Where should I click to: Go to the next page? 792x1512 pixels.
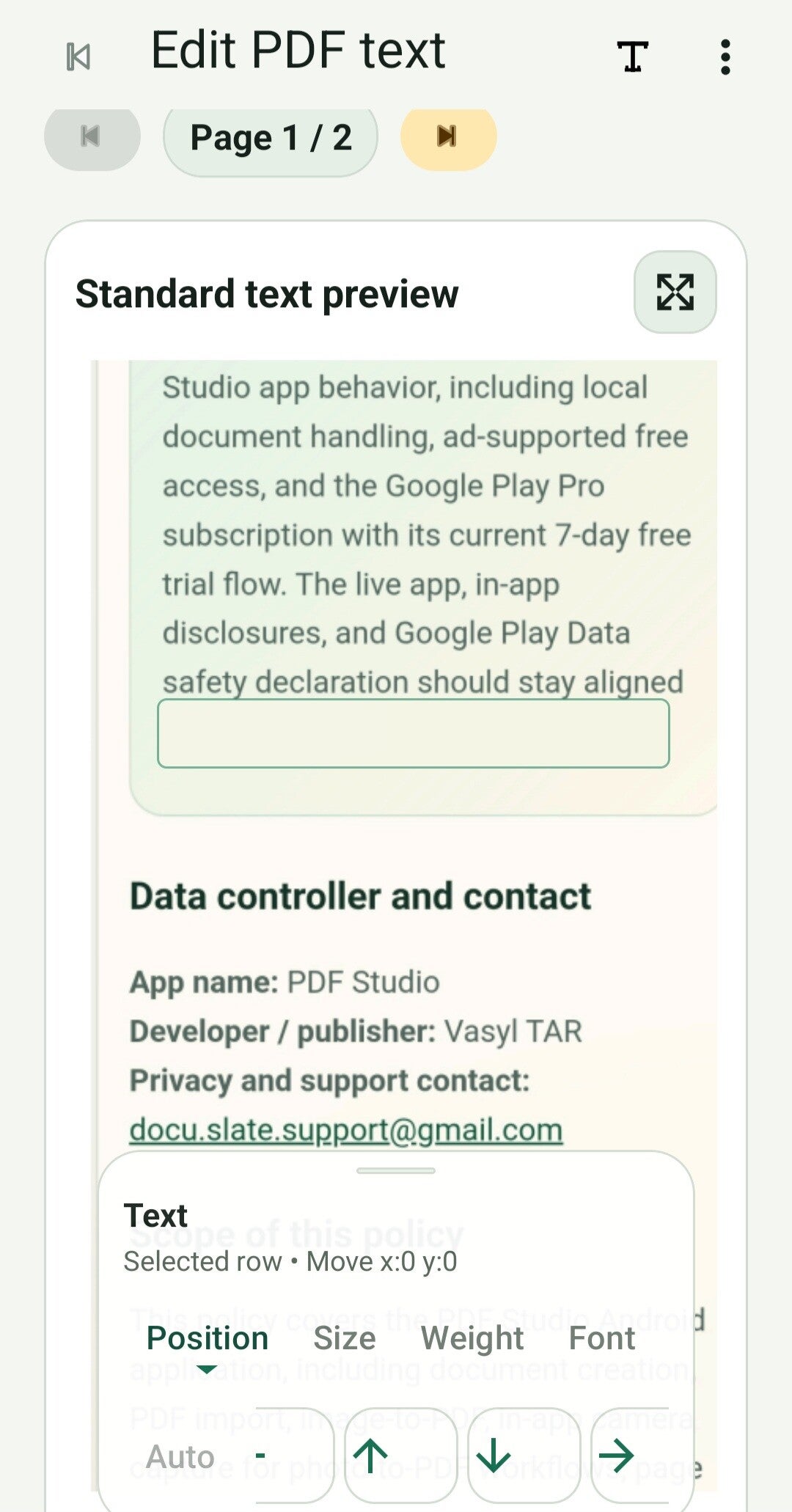[x=448, y=136]
